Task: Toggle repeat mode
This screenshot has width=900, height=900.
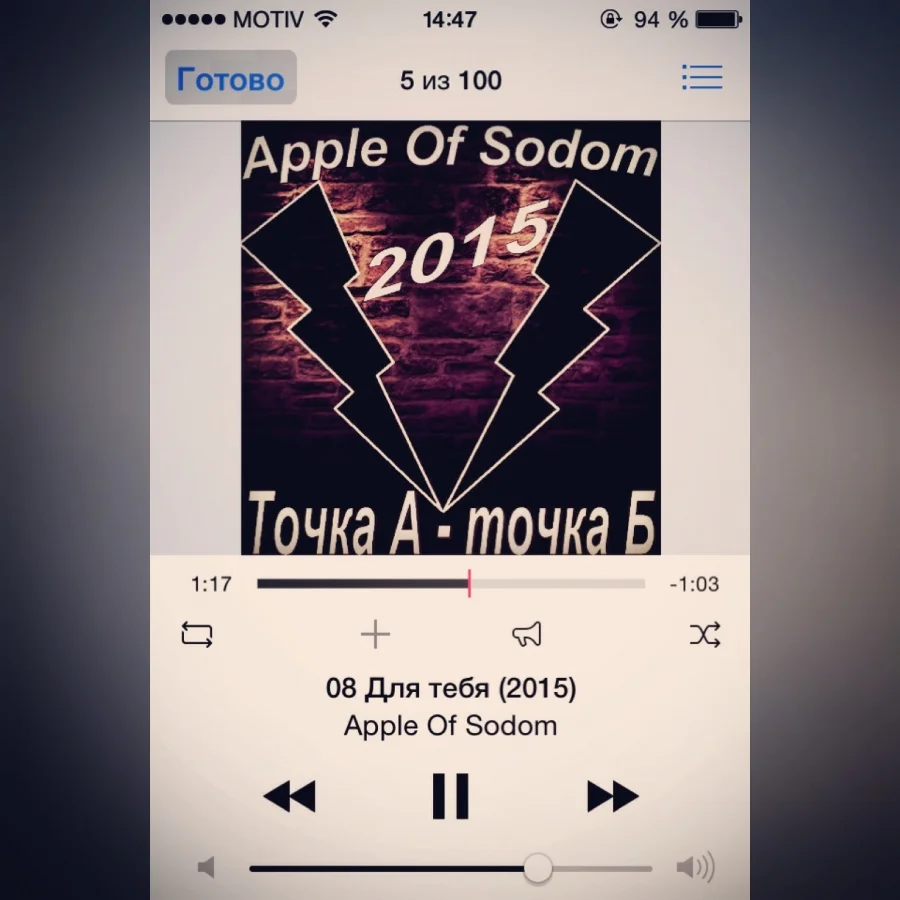Action: click(x=197, y=634)
